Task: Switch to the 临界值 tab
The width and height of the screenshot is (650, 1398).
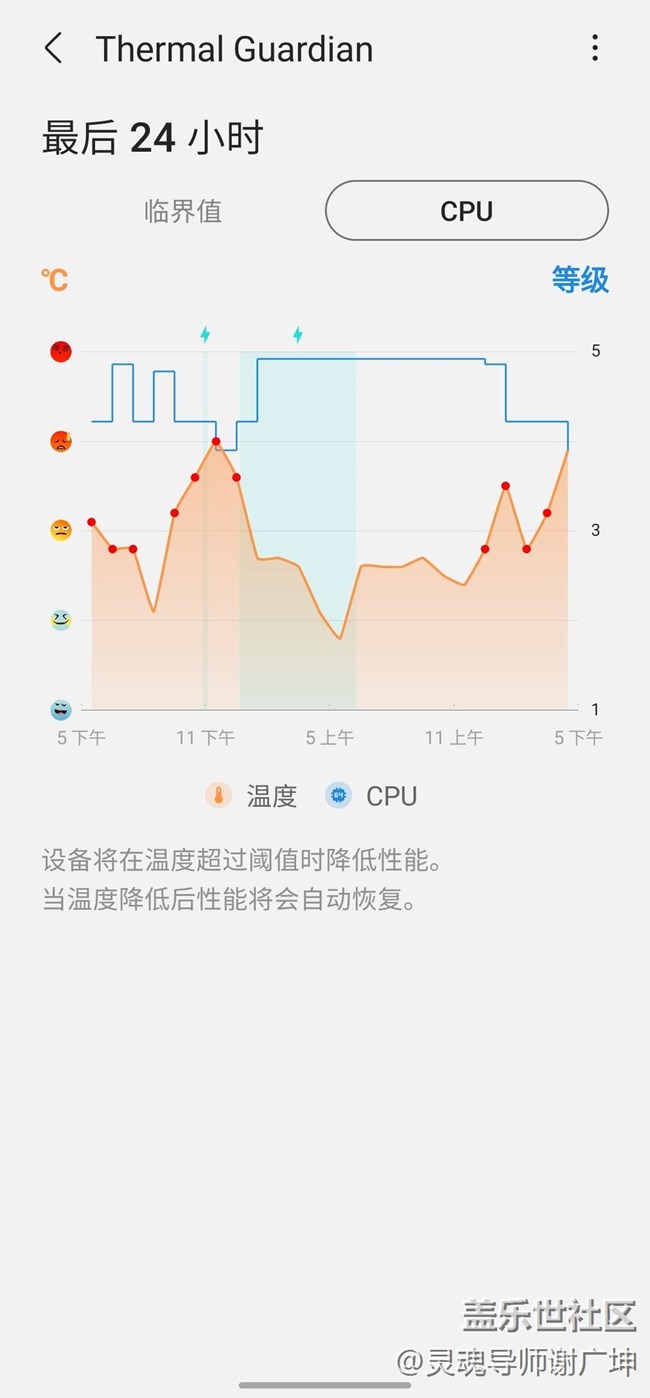Action: pos(183,211)
